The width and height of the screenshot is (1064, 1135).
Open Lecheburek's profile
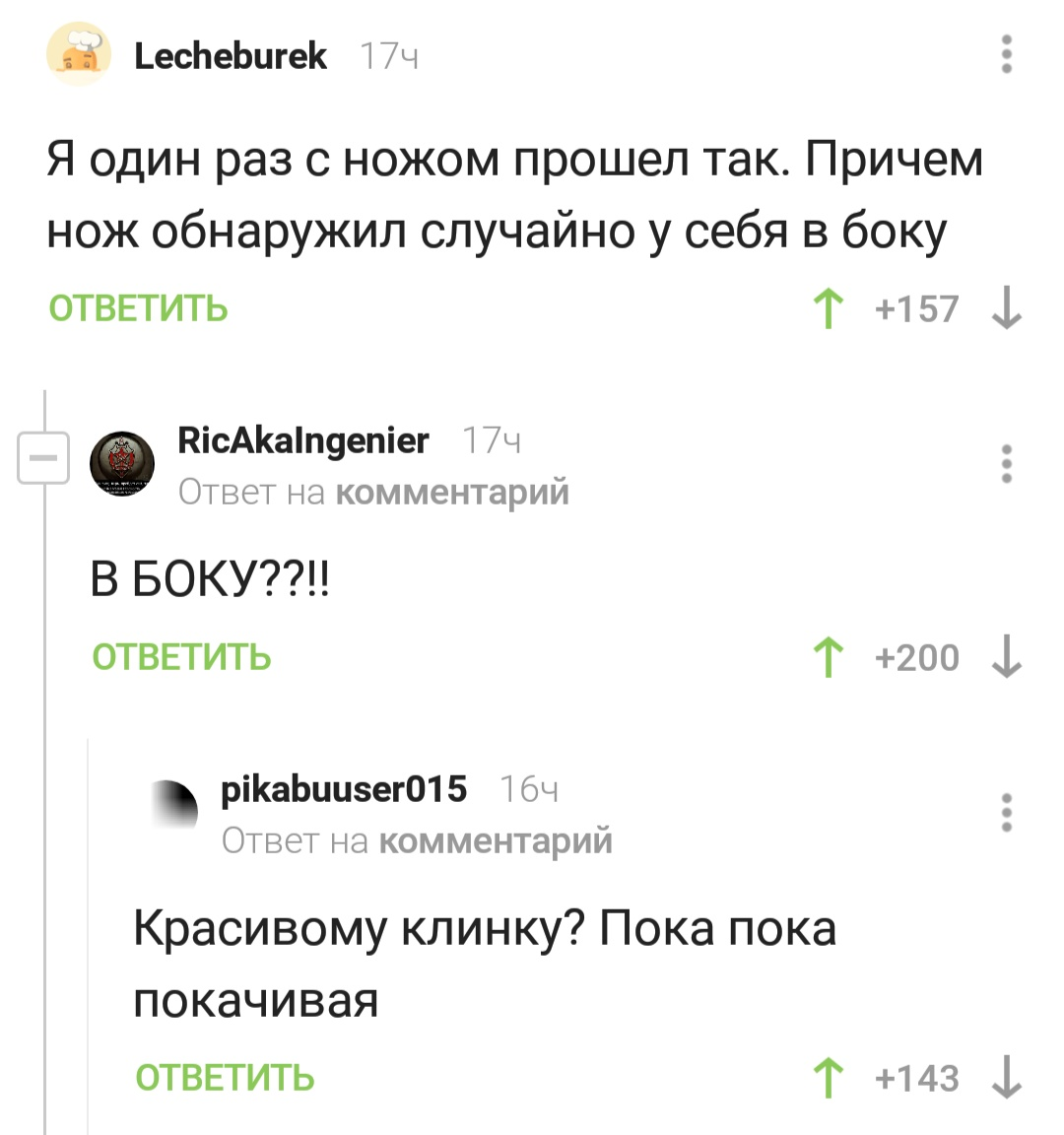coord(230,56)
